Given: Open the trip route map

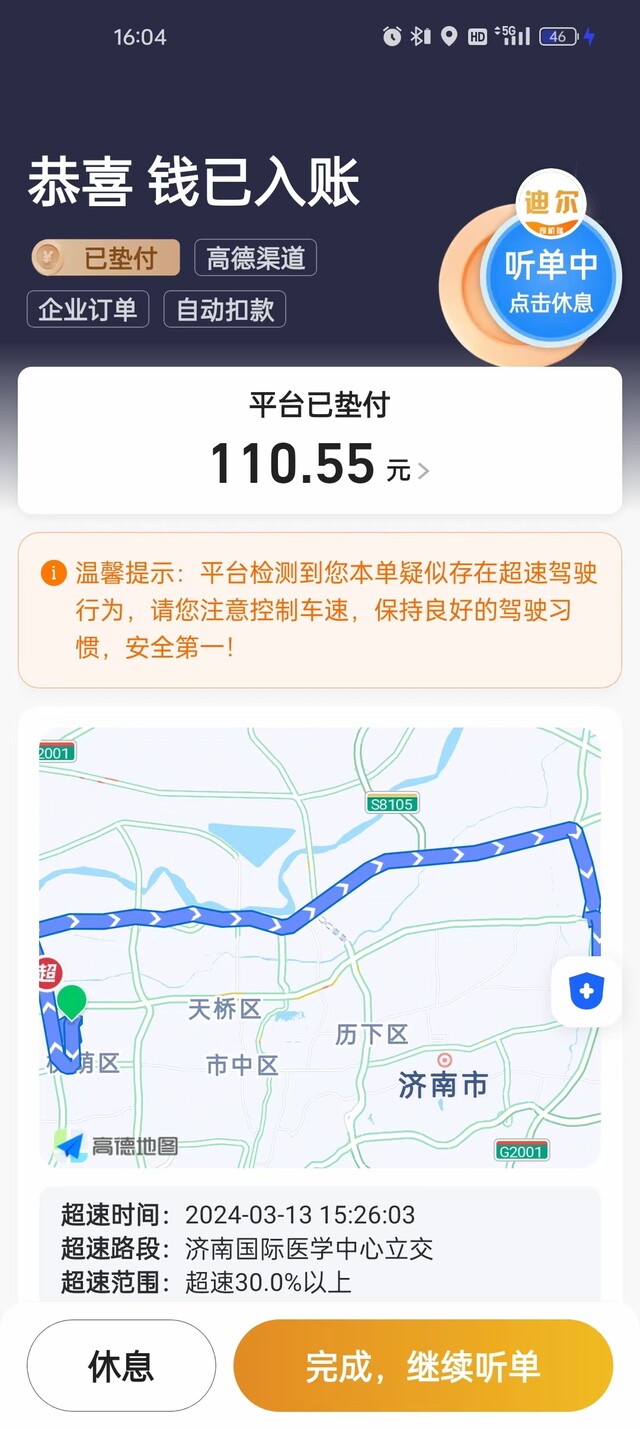Looking at the screenshot, I should tap(320, 947).
